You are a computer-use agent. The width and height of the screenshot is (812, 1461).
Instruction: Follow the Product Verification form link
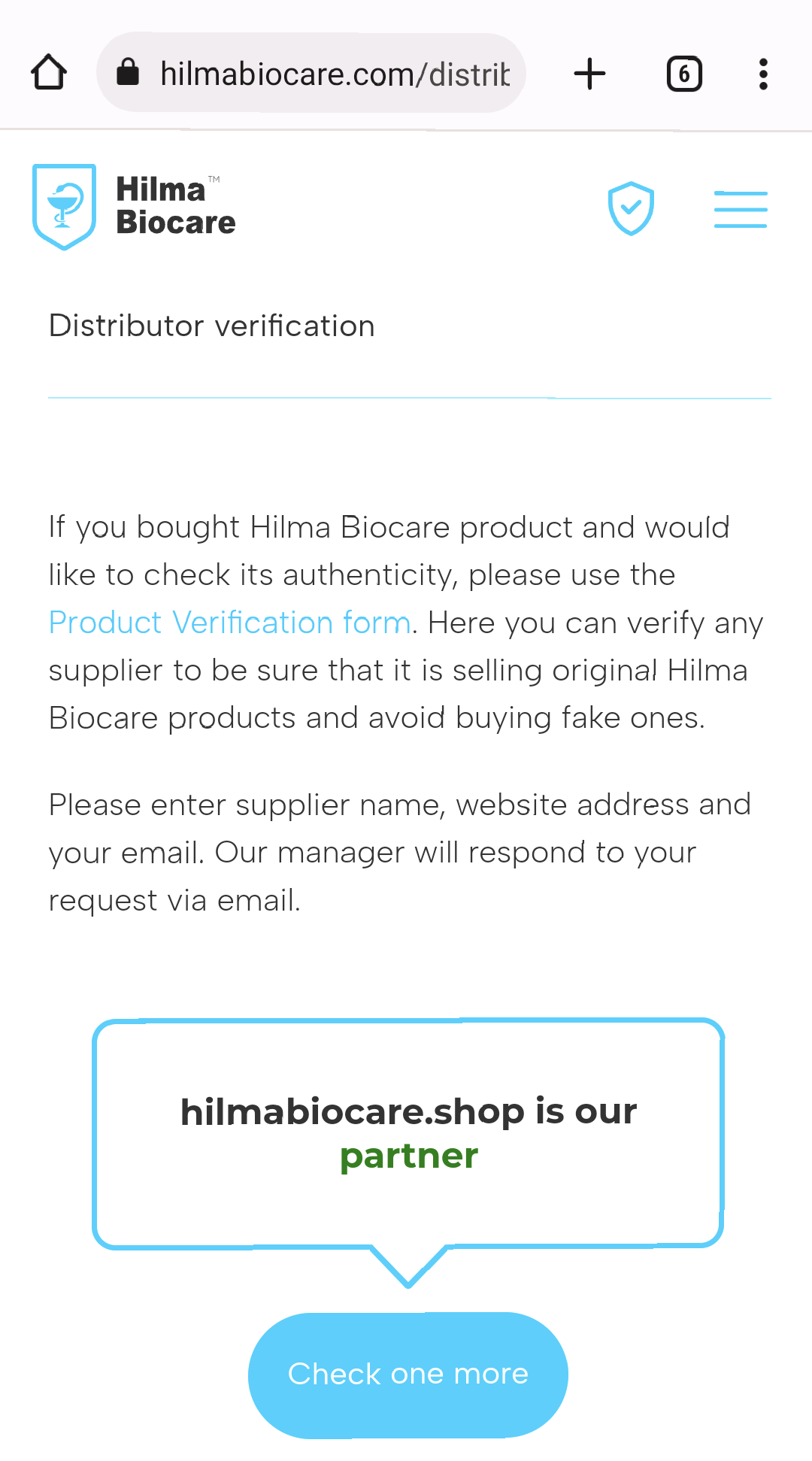[x=229, y=623]
